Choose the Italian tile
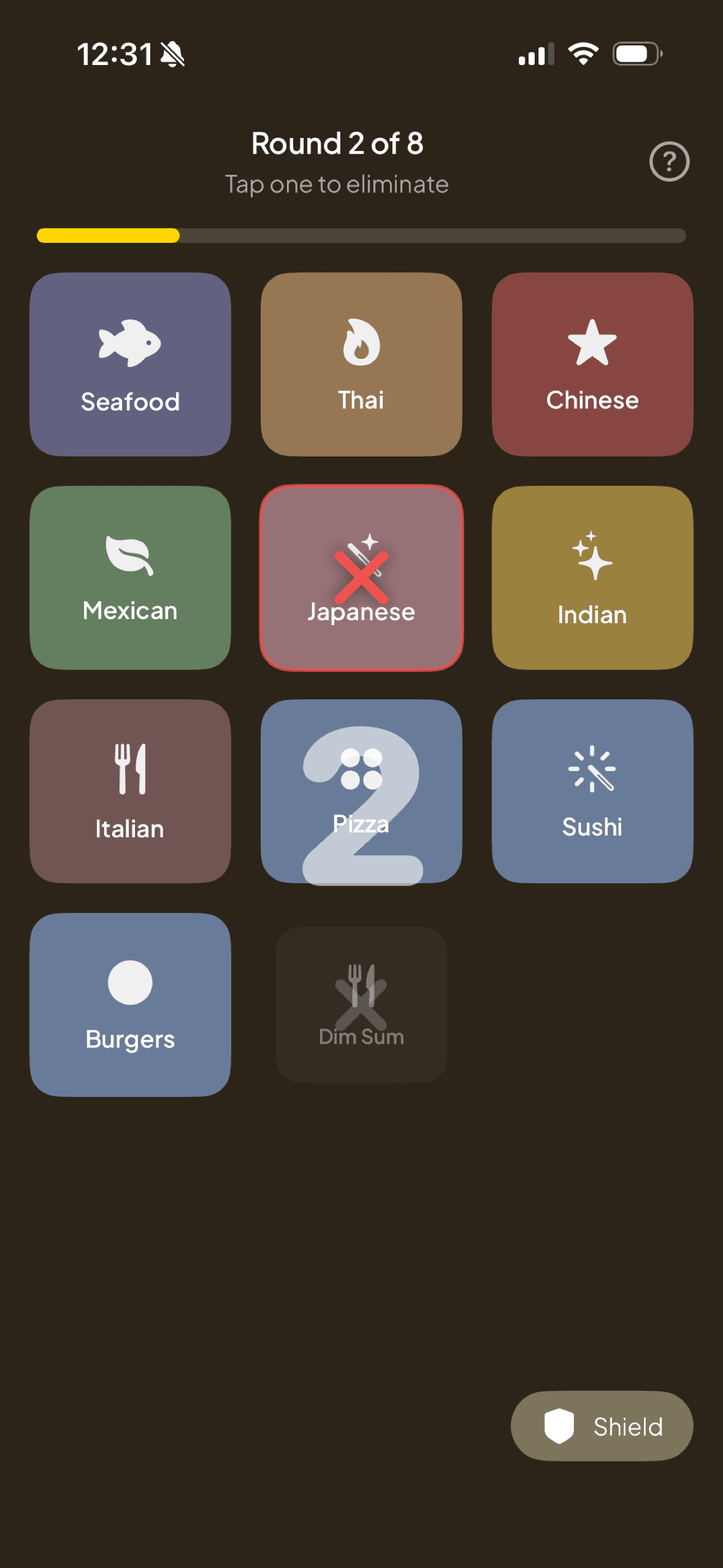This screenshot has height=1568, width=723. tap(130, 791)
